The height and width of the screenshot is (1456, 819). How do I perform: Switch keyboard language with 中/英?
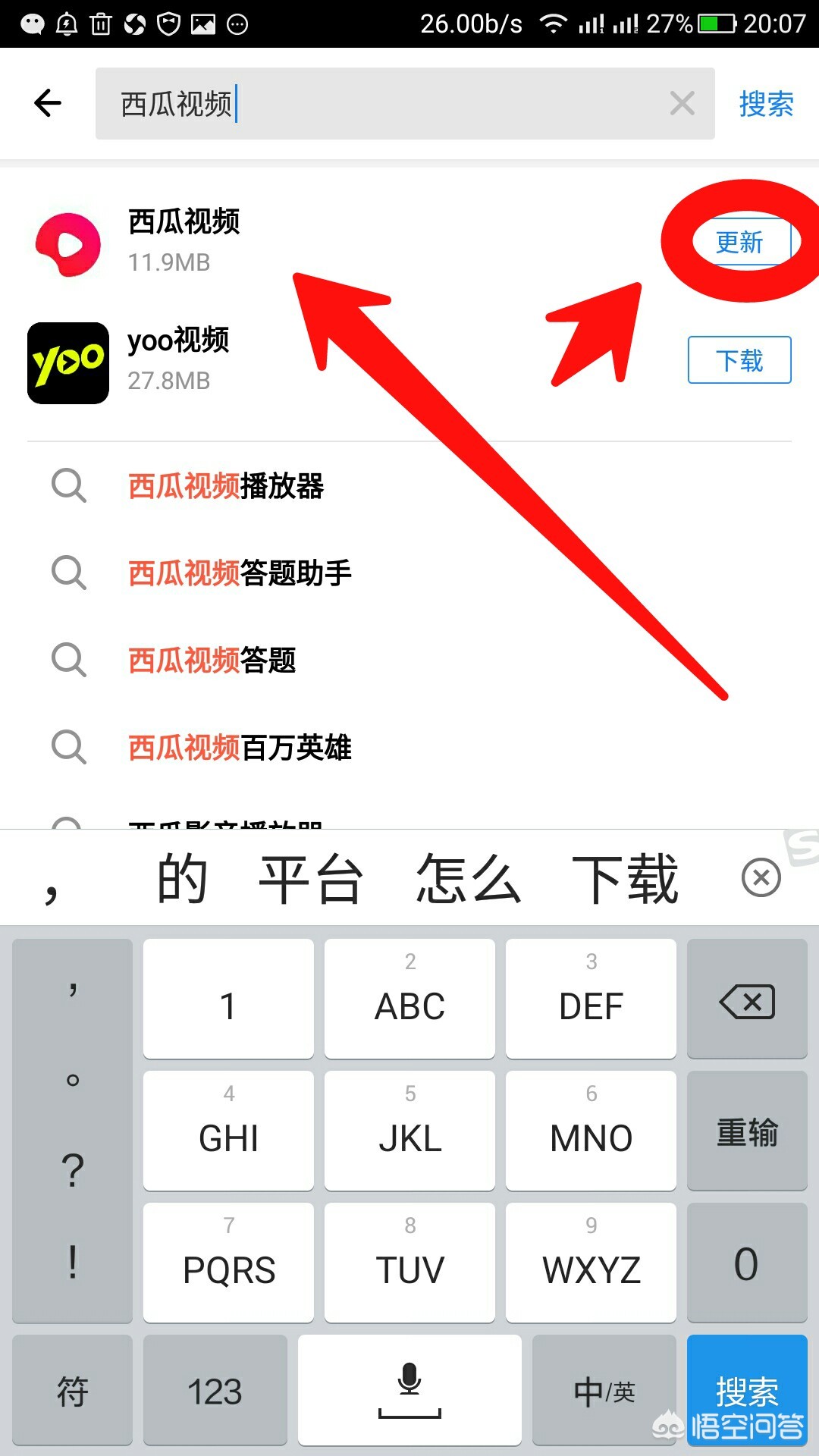click(604, 1391)
